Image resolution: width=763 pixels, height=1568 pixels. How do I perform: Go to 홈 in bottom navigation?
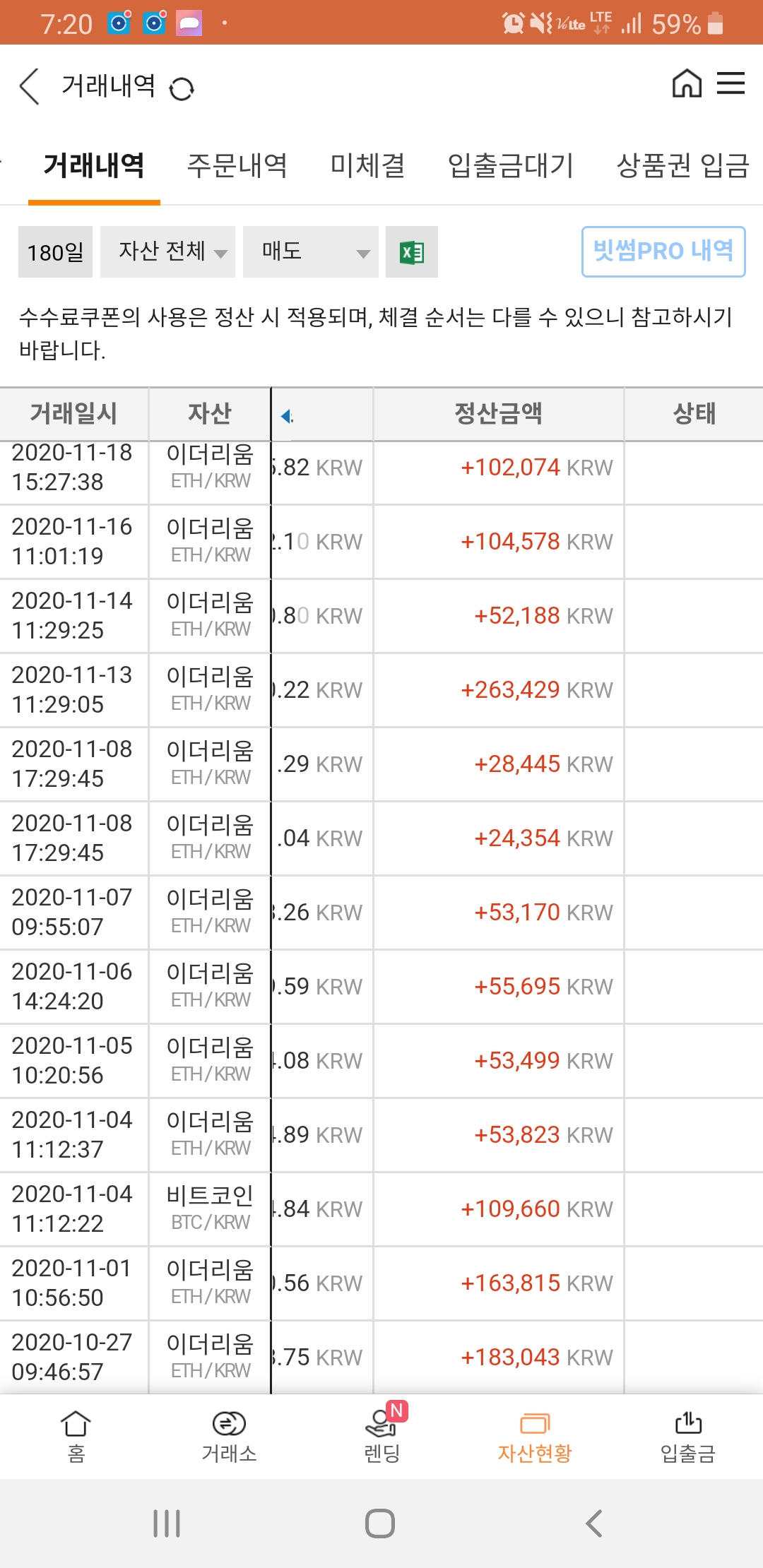tap(76, 1435)
